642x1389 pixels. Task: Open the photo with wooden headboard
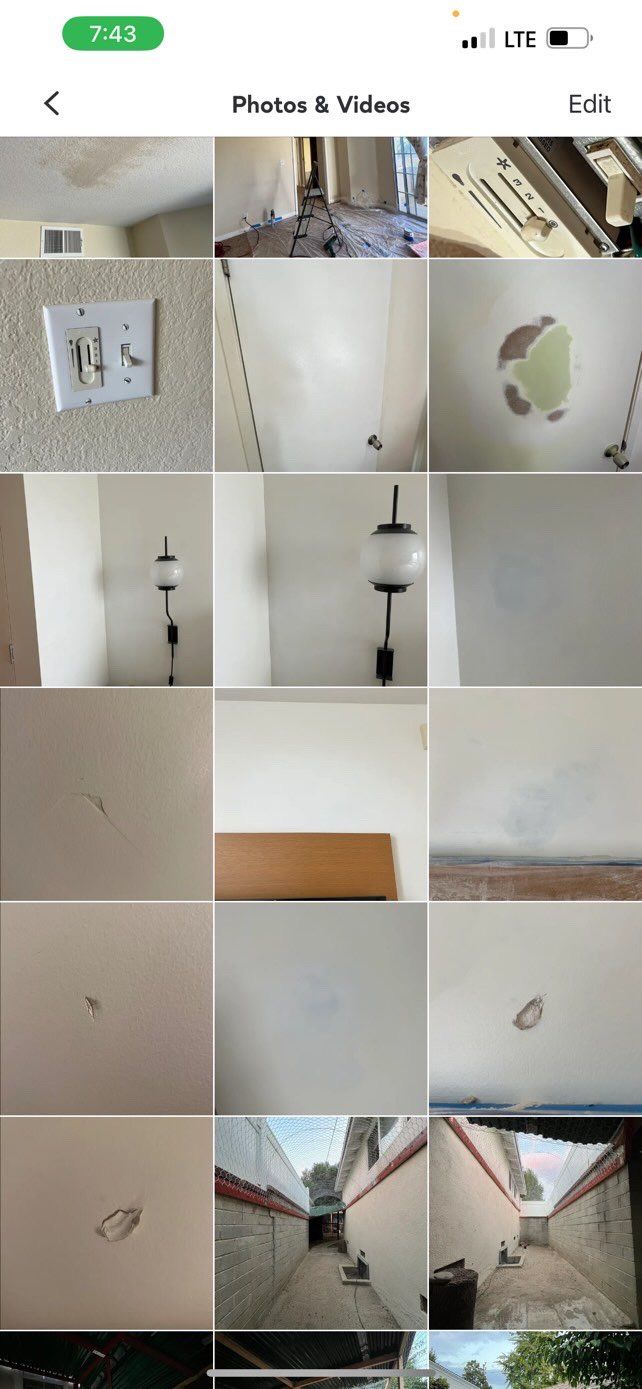320,795
